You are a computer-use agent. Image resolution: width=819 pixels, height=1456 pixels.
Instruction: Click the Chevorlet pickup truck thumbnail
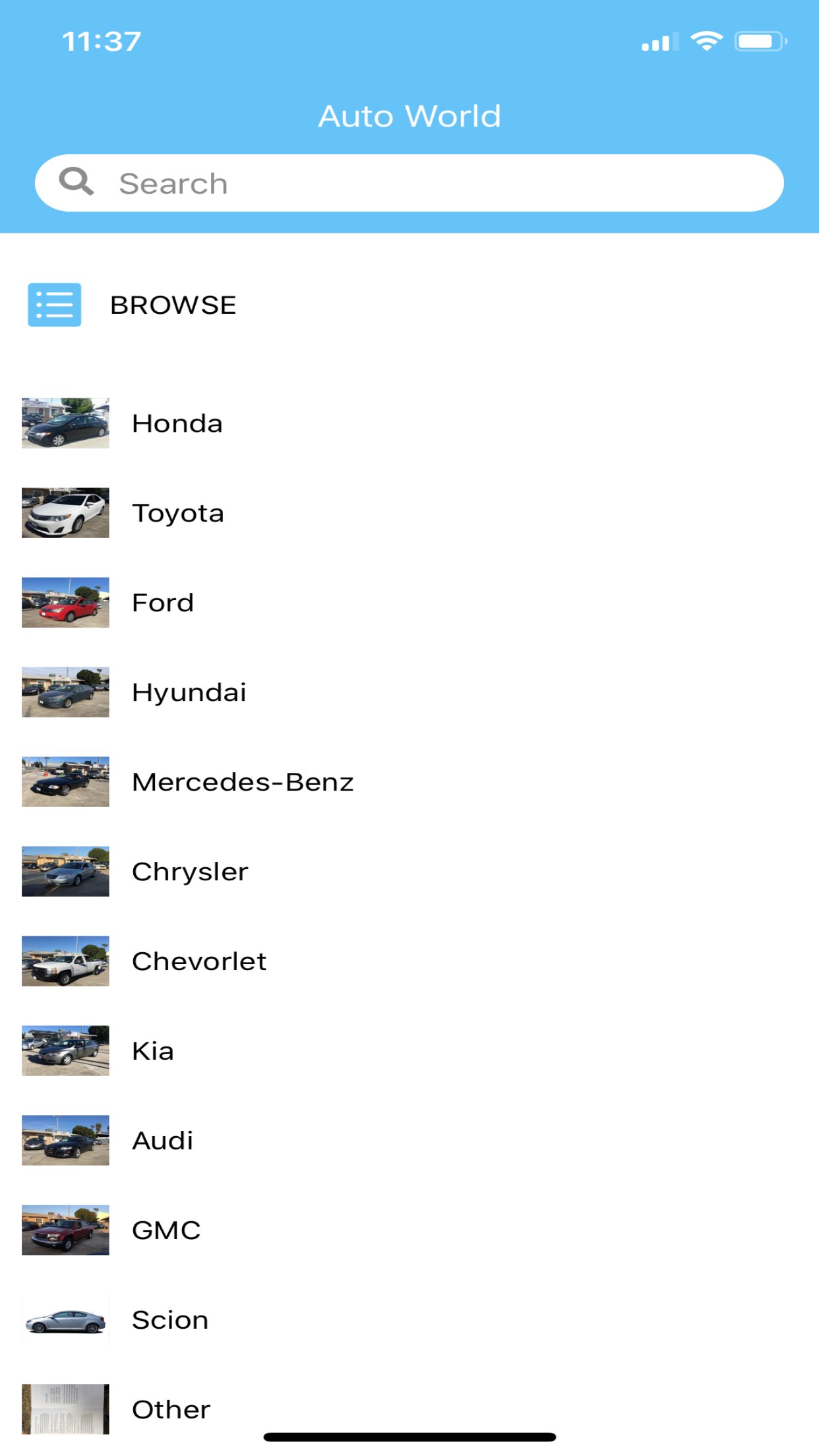[65, 961]
